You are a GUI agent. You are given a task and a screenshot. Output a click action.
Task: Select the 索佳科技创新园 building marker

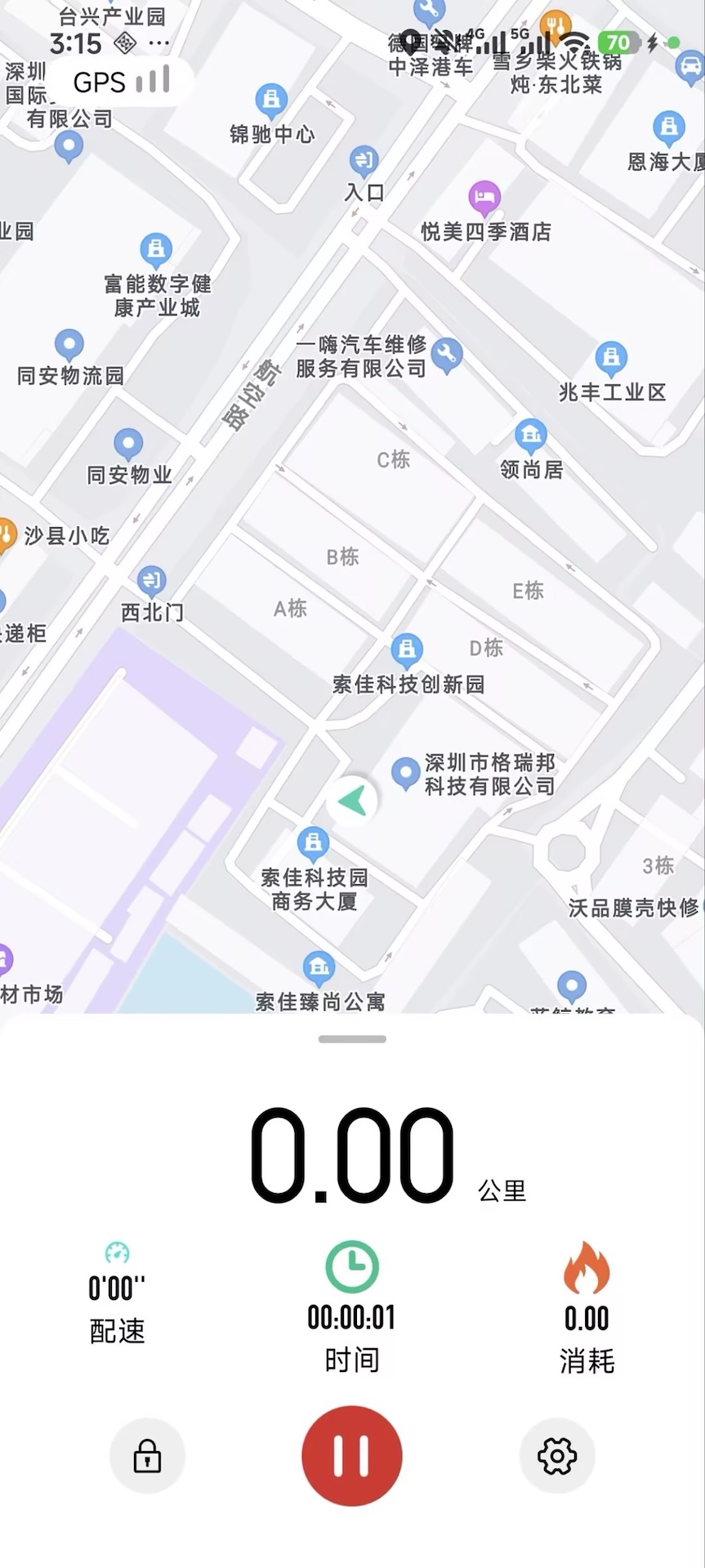406,650
